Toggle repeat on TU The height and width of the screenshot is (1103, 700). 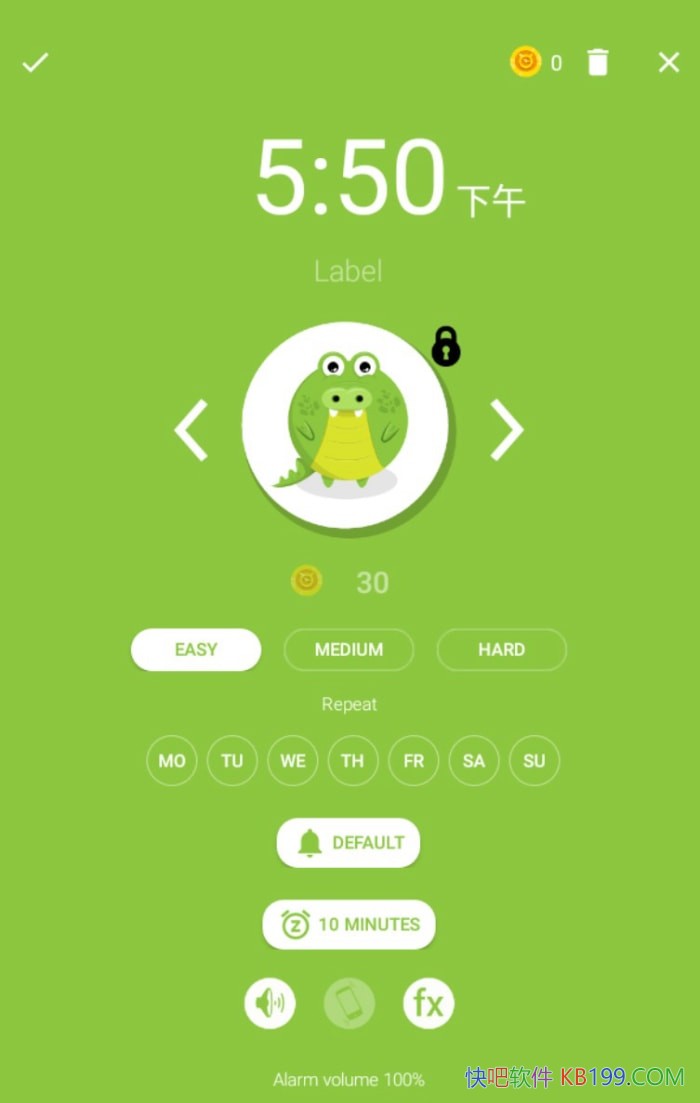232,761
